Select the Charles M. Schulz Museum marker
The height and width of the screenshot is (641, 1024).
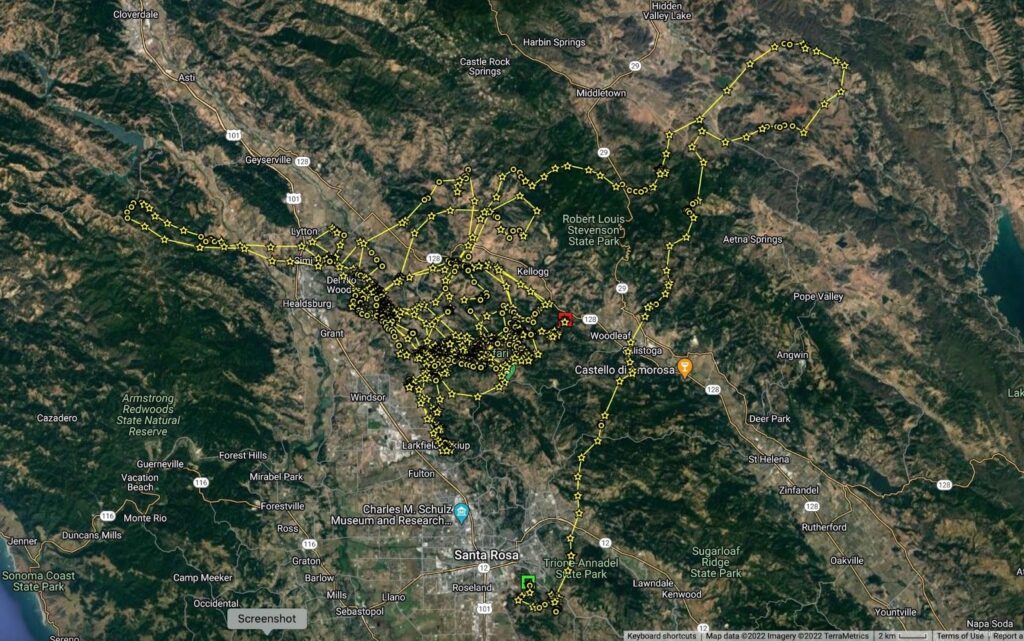click(462, 512)
